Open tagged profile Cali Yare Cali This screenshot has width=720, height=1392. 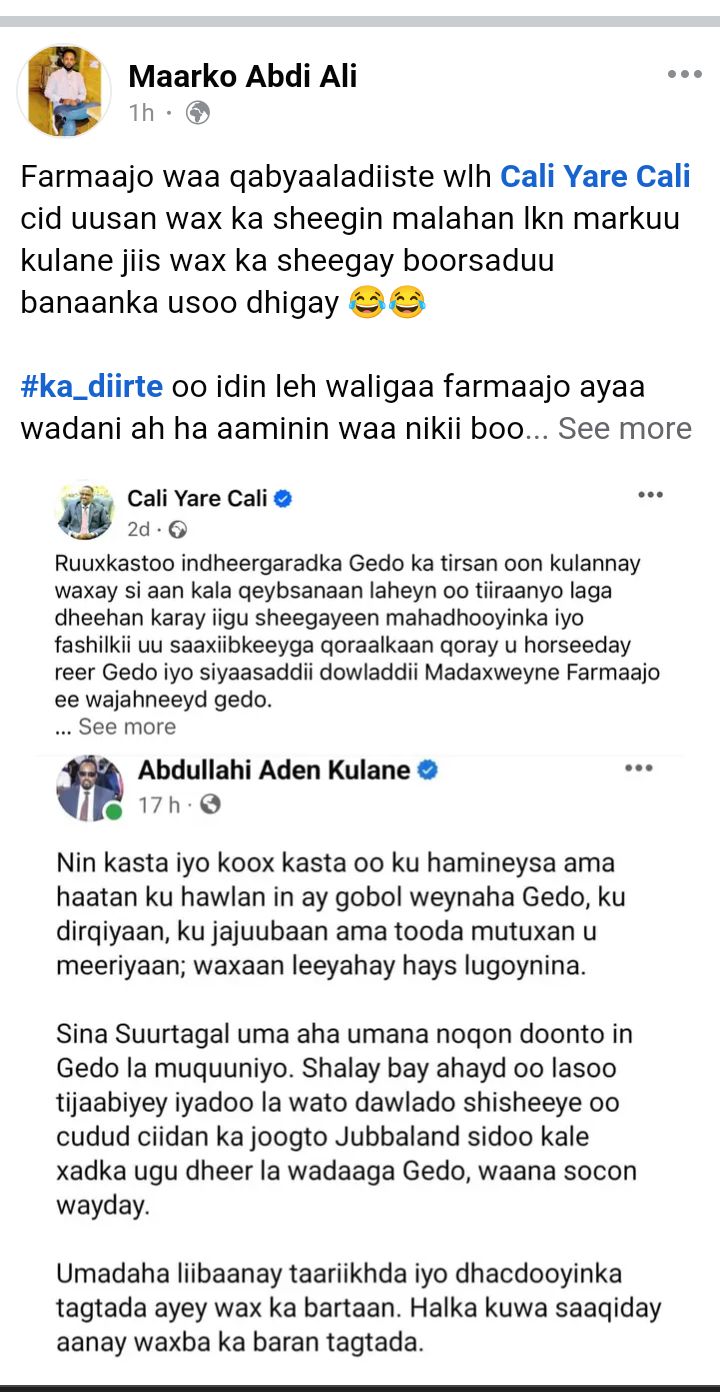595,177
